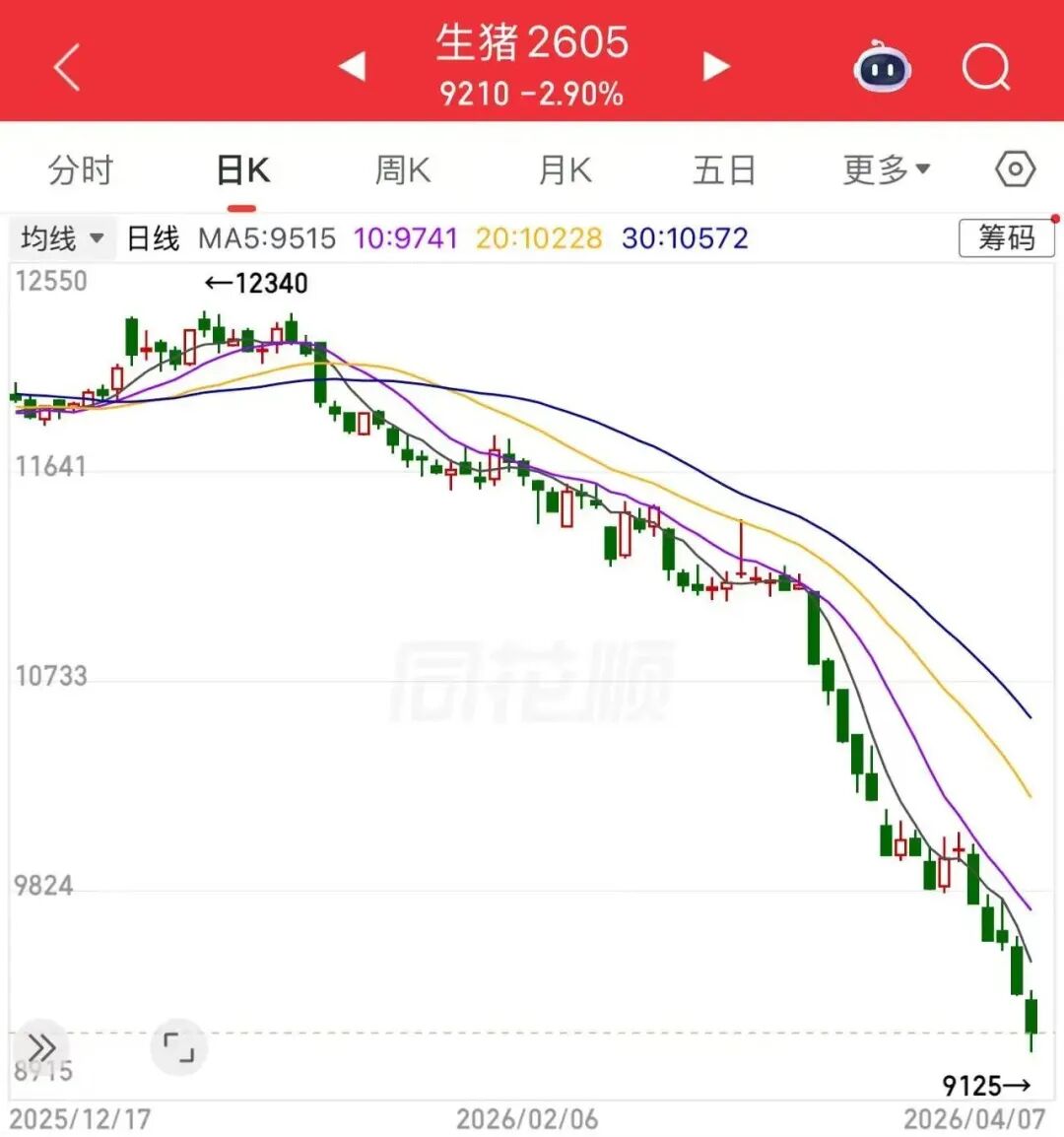Tap the 筹码 button

click(x=1006, y=238)
